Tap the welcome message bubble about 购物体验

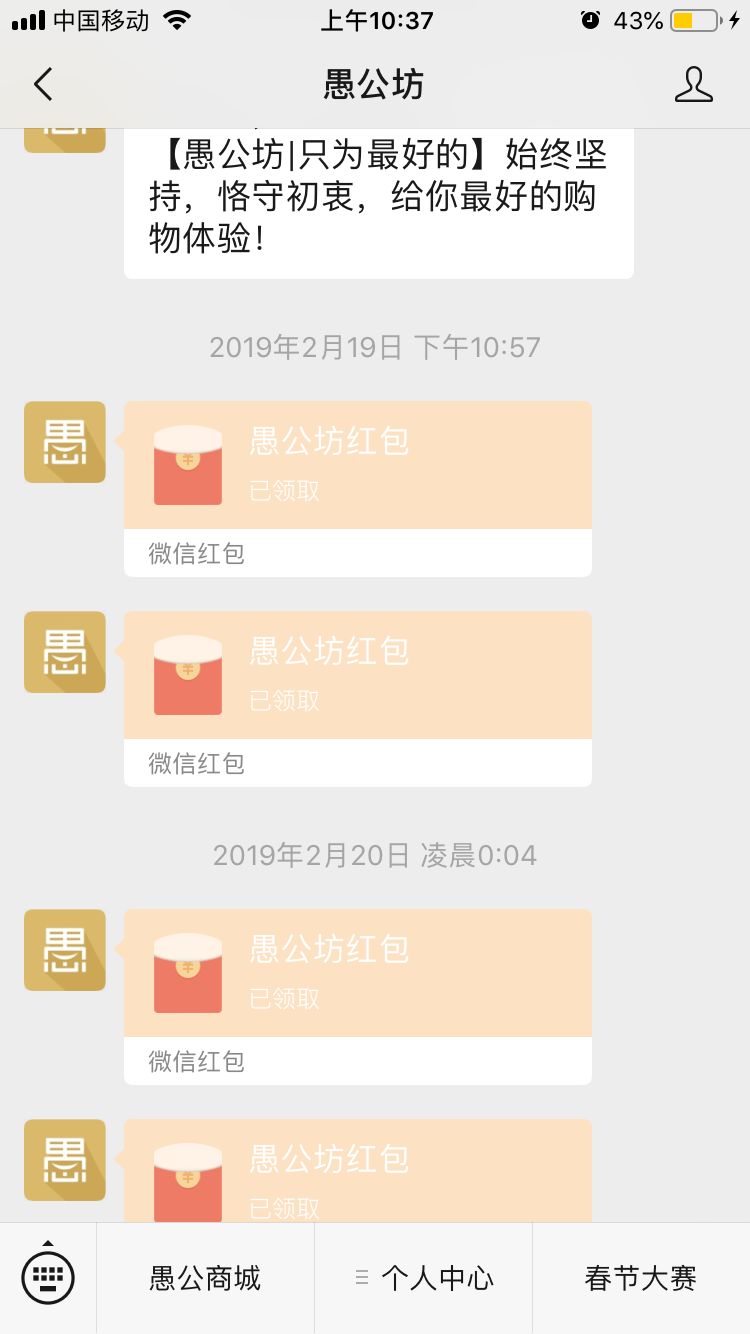tap(378, 198)
